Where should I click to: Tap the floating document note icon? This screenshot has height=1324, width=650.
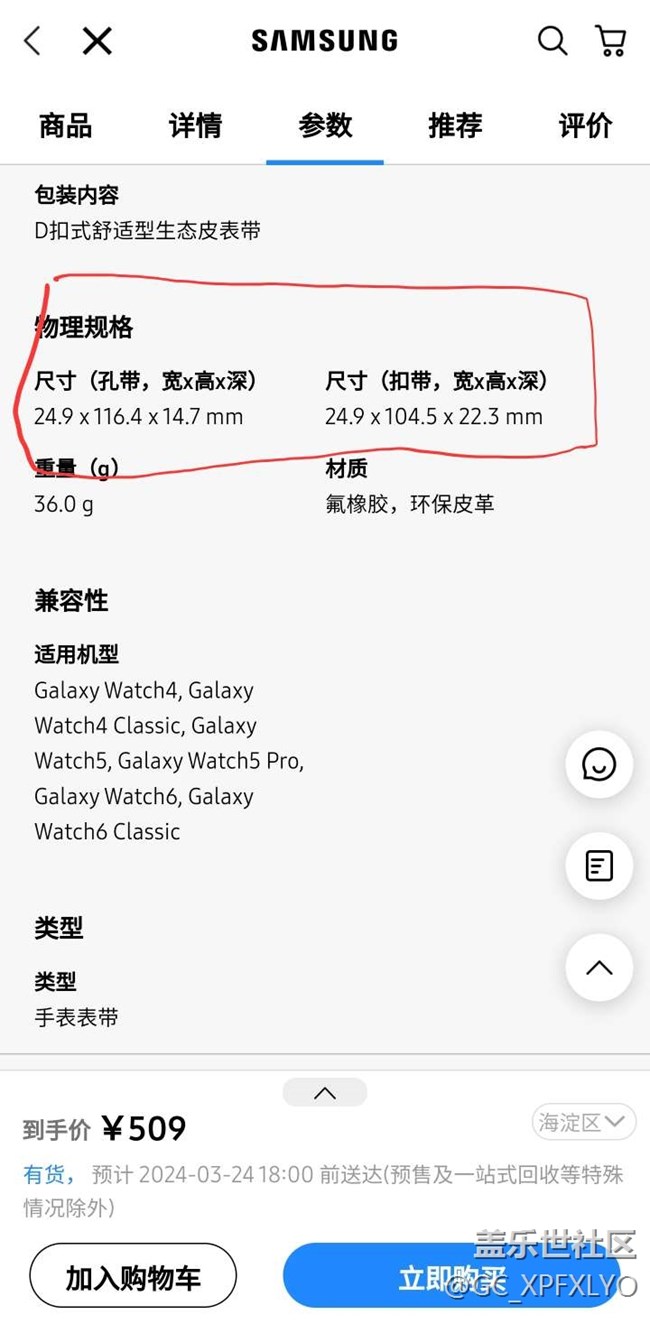(599, 866)
